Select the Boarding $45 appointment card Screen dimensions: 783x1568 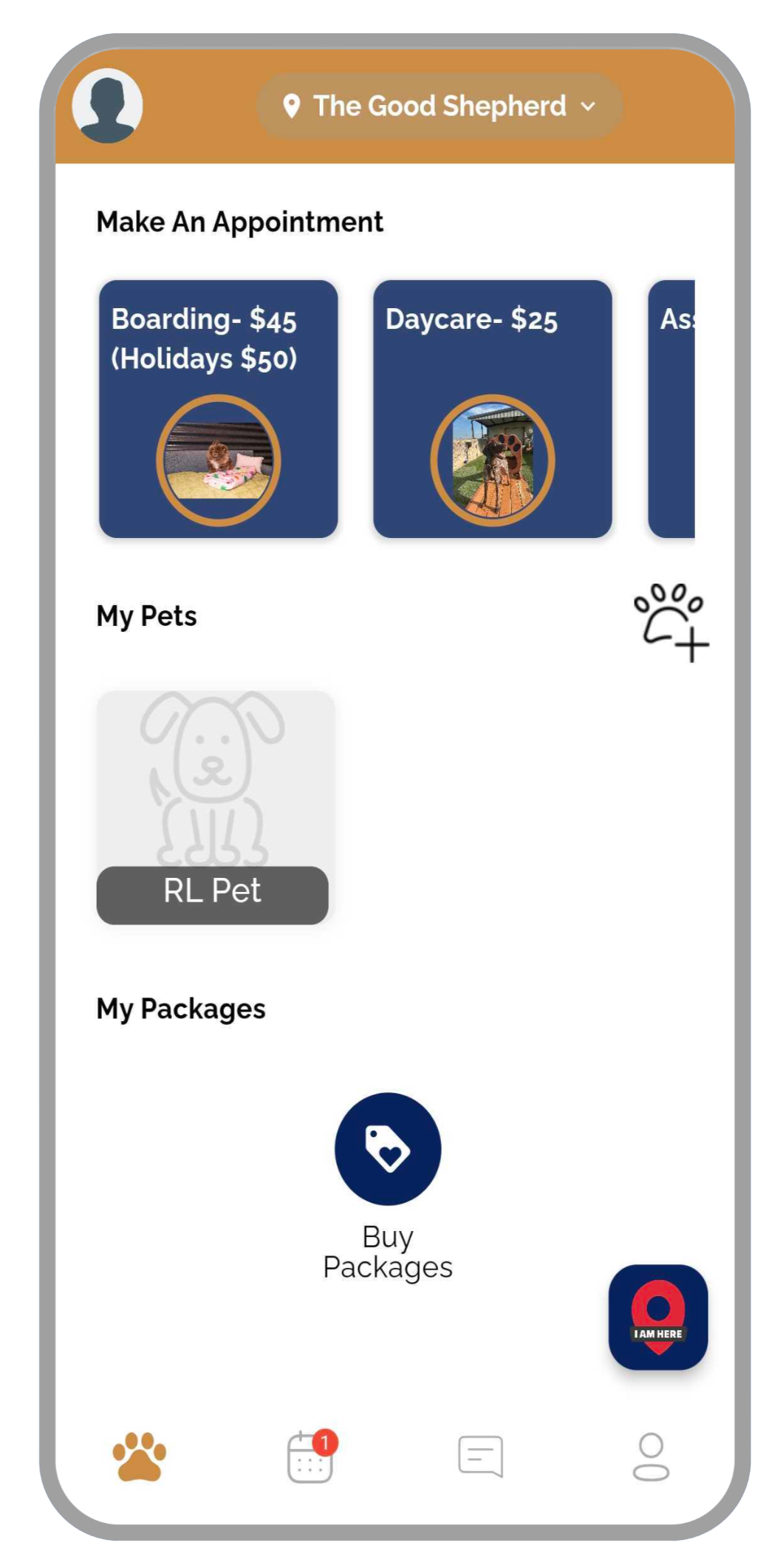coord(219,409)
